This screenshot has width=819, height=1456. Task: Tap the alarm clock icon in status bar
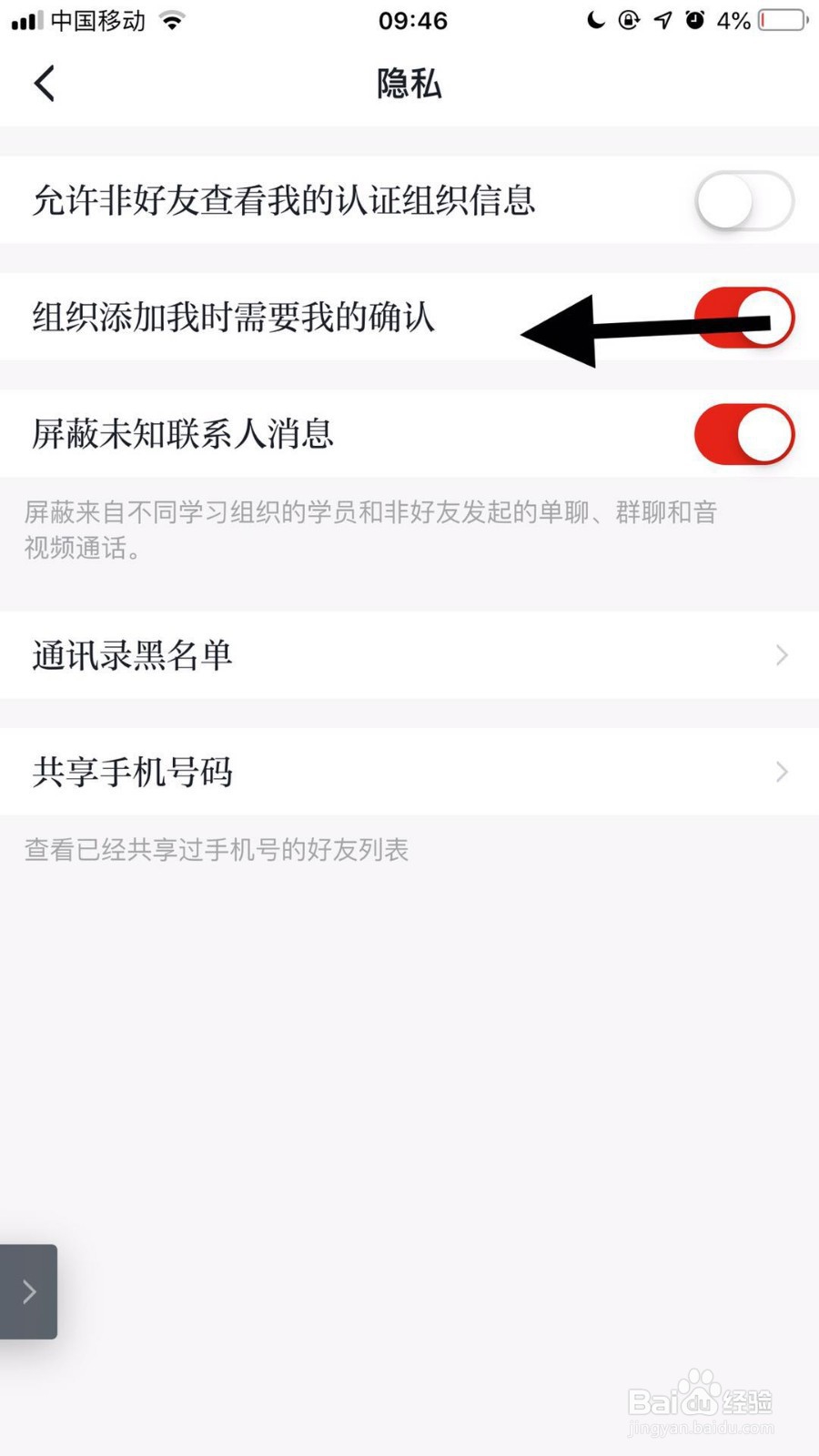[x=695, y=20]
